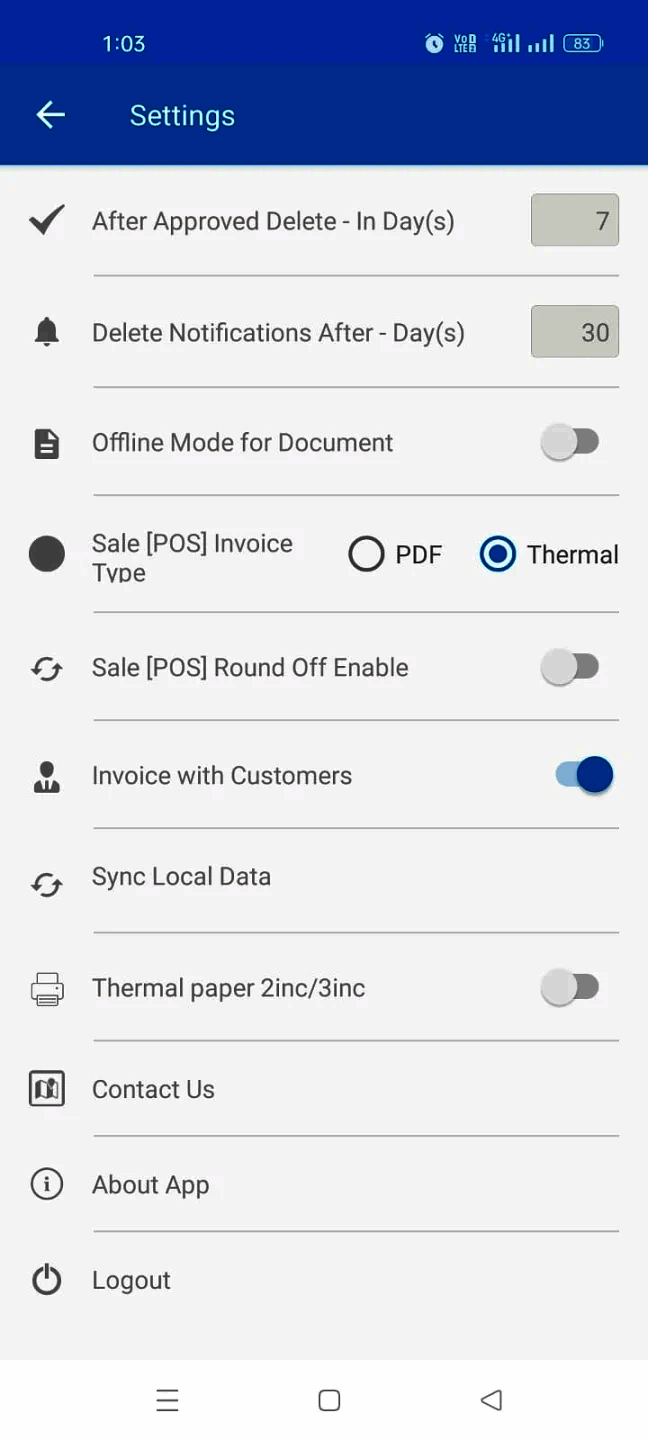This screenshot has height=1440, width=648.
Task: Turn on Sale [POS] Round Off
Action: coord(570,667)
